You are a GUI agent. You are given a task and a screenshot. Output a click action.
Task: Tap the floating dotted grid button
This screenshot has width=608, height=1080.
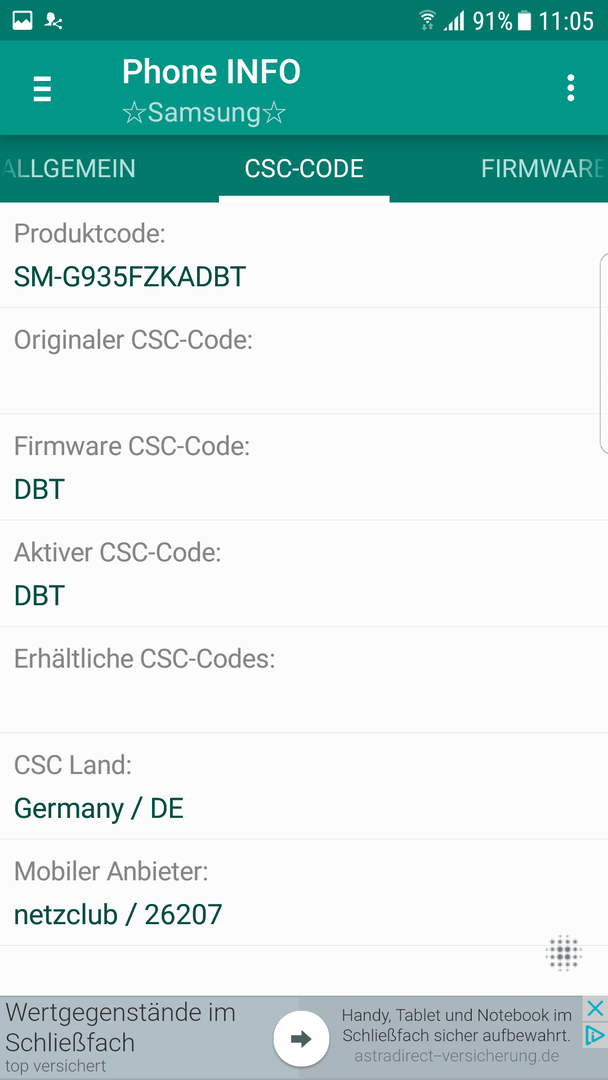pyautogui.click(x=564, y=952)
